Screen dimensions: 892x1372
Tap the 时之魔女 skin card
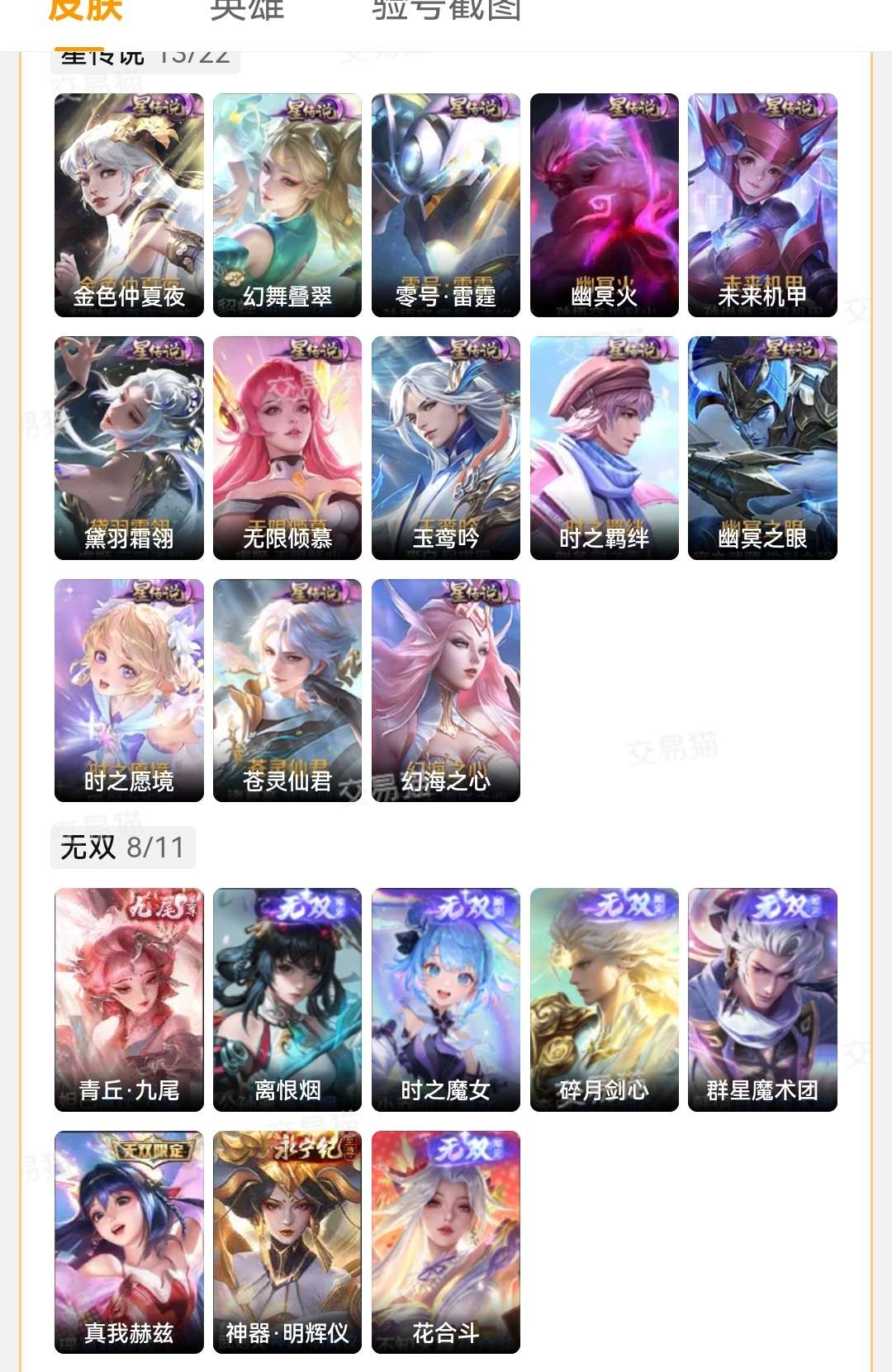point(446,999)
